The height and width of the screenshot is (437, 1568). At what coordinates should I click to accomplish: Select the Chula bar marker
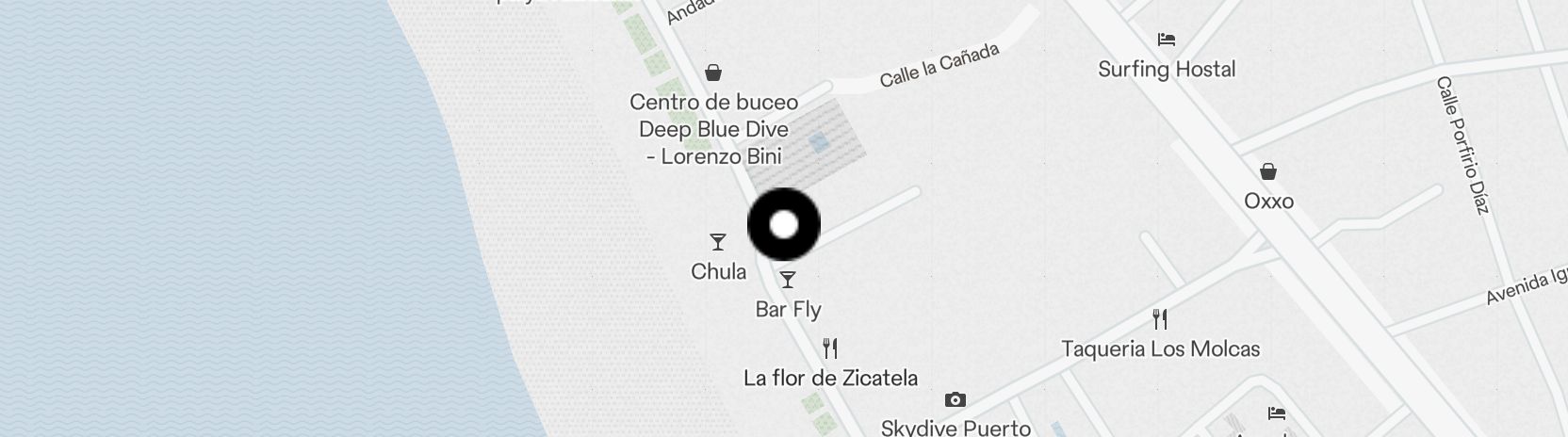click(718, 243)
